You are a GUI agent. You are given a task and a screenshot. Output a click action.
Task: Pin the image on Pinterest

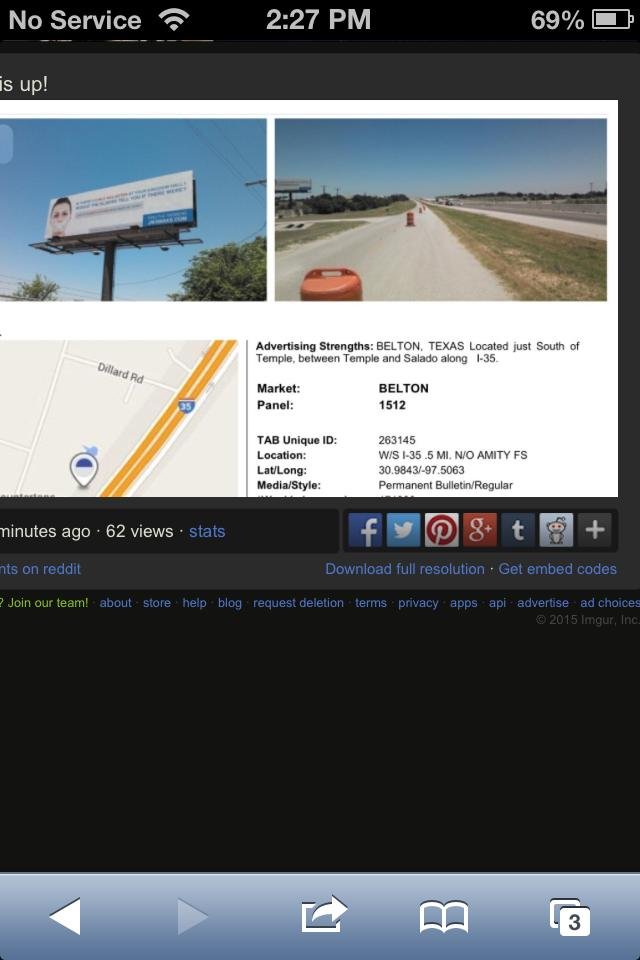pos(441,530)
